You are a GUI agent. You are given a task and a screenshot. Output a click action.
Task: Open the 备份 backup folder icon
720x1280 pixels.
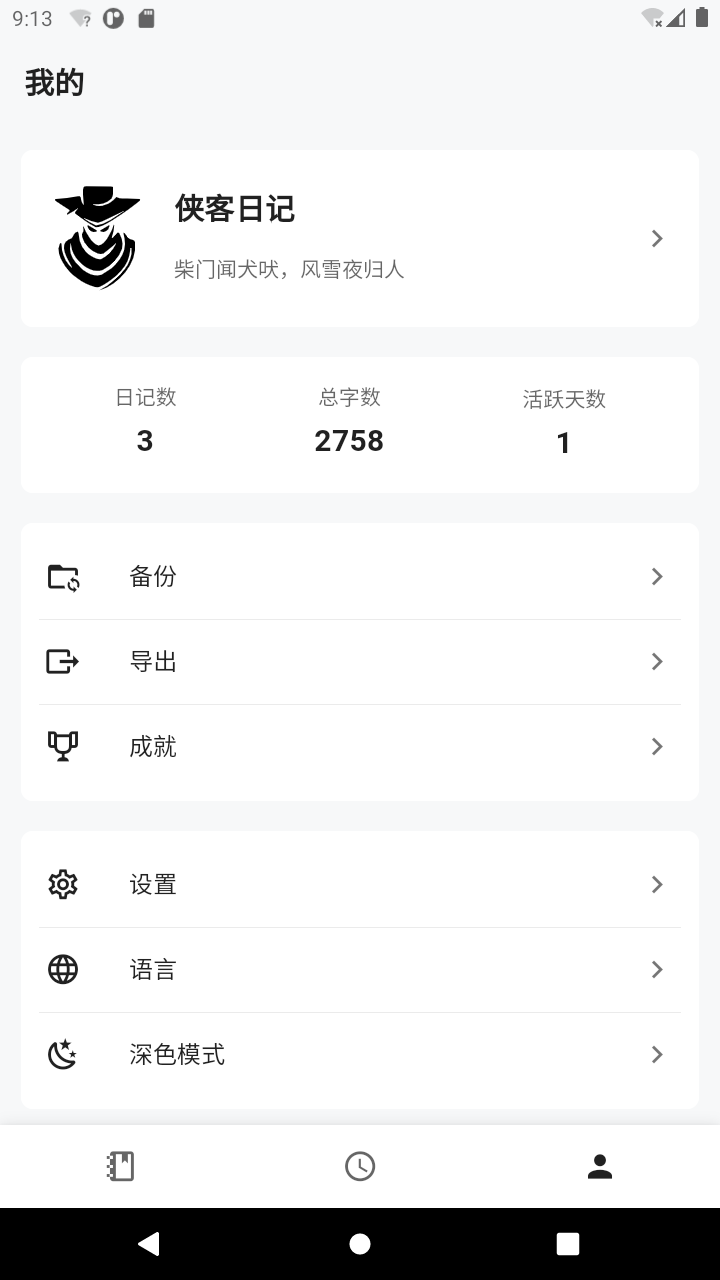click(x=63, y=576)
